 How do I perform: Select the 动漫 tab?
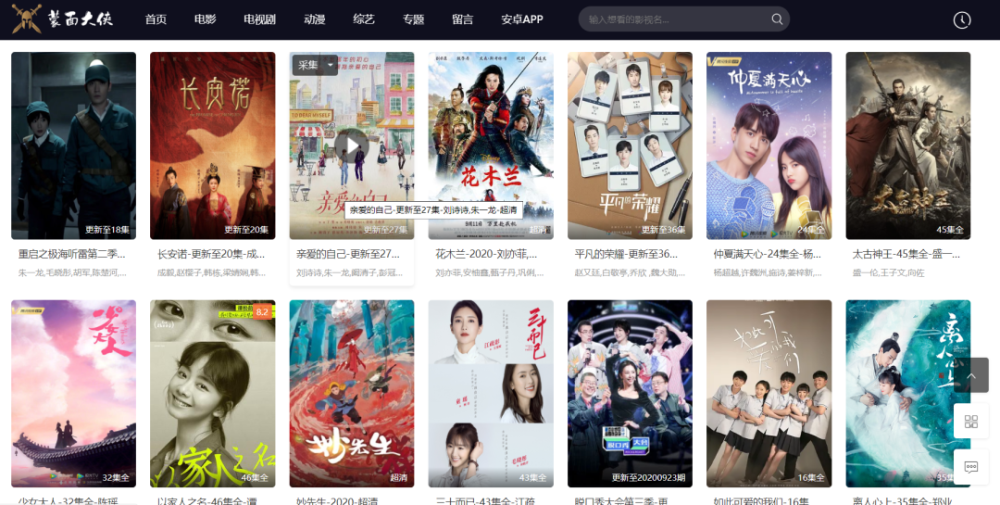click(x=314, y=19)
